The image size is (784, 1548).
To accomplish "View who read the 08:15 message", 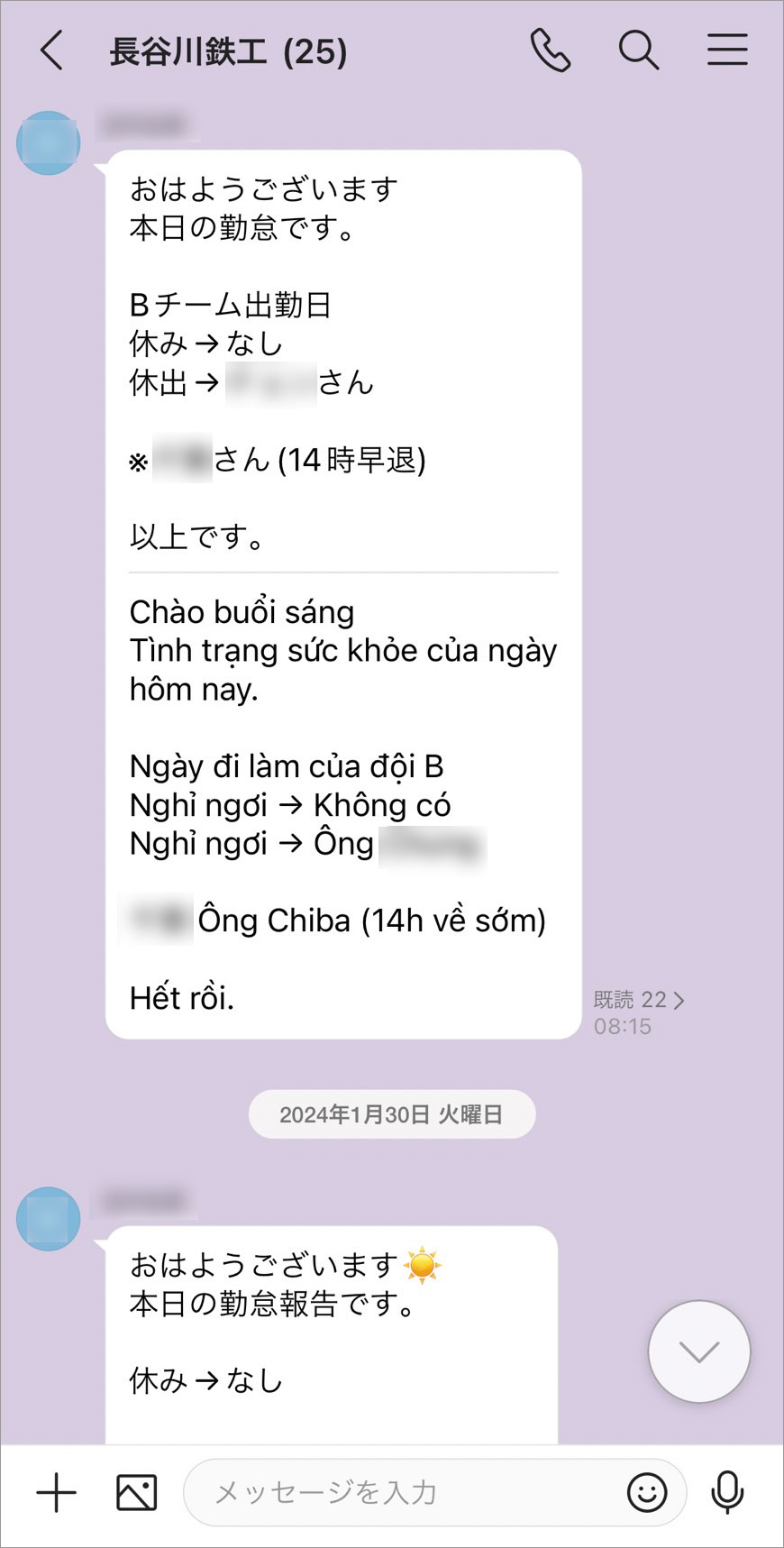I will tap(639, 1000).
